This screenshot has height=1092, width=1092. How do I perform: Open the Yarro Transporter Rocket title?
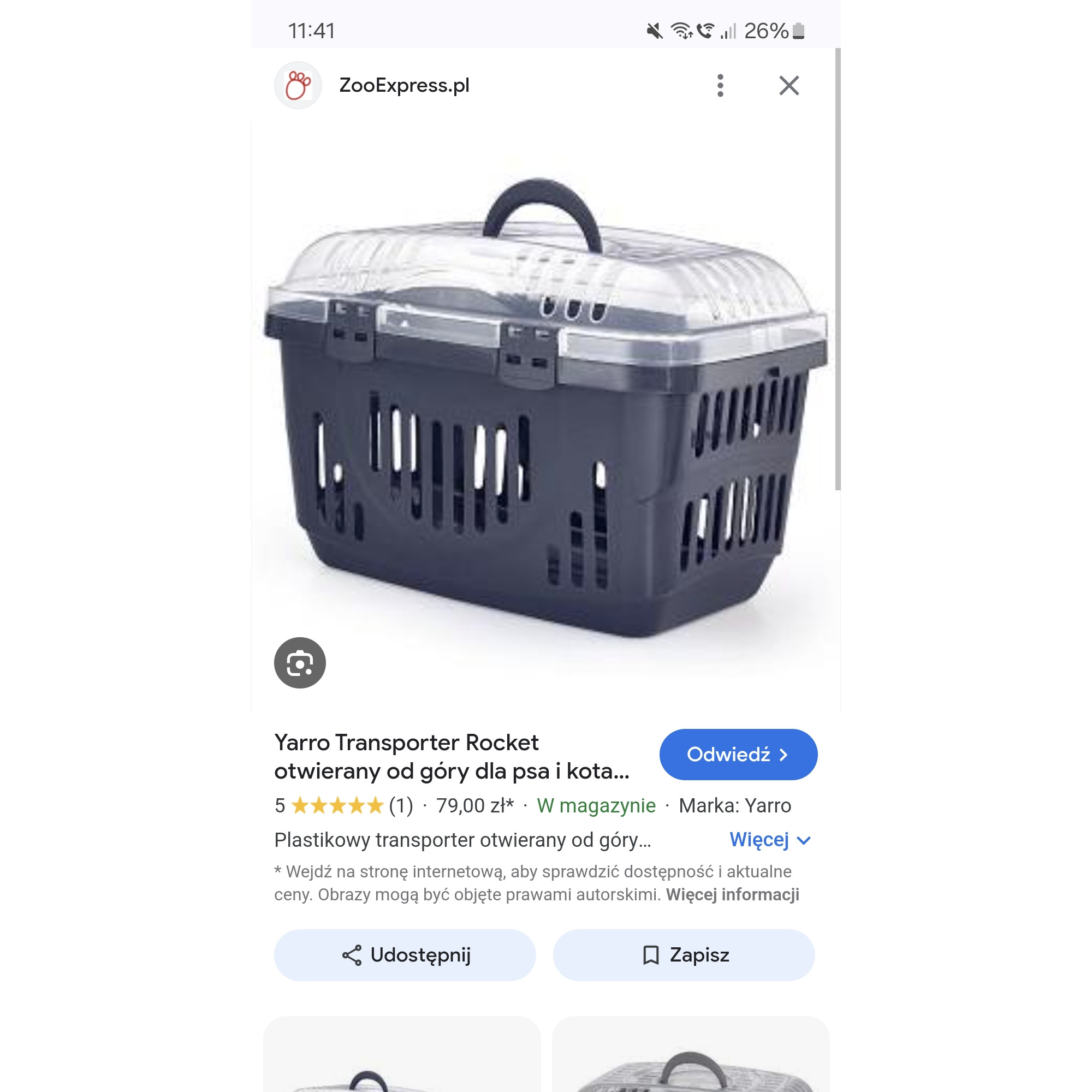(451, 756)
